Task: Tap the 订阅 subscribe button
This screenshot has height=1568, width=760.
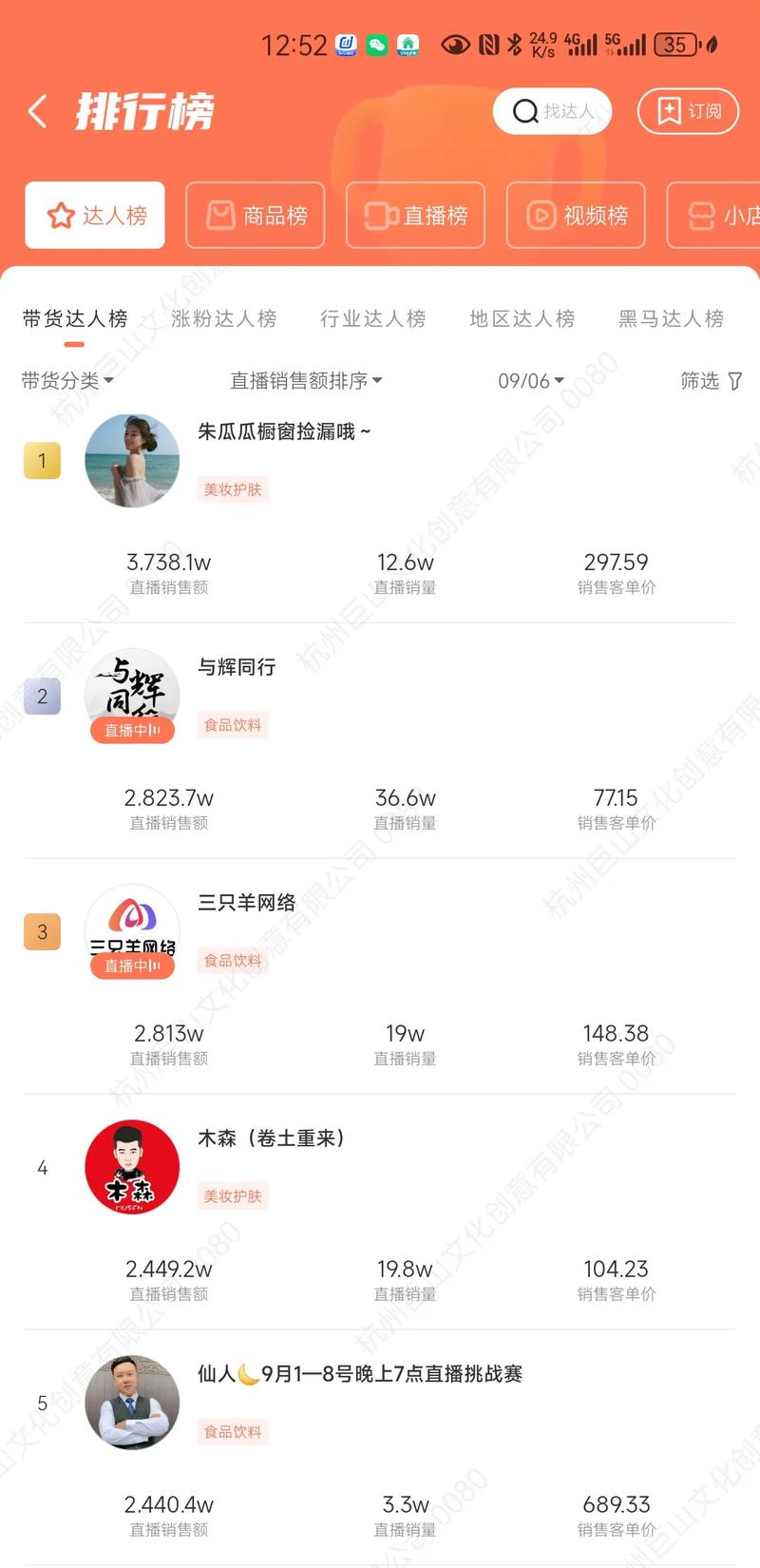Action: pyautogui.click(x=688, y=111)
